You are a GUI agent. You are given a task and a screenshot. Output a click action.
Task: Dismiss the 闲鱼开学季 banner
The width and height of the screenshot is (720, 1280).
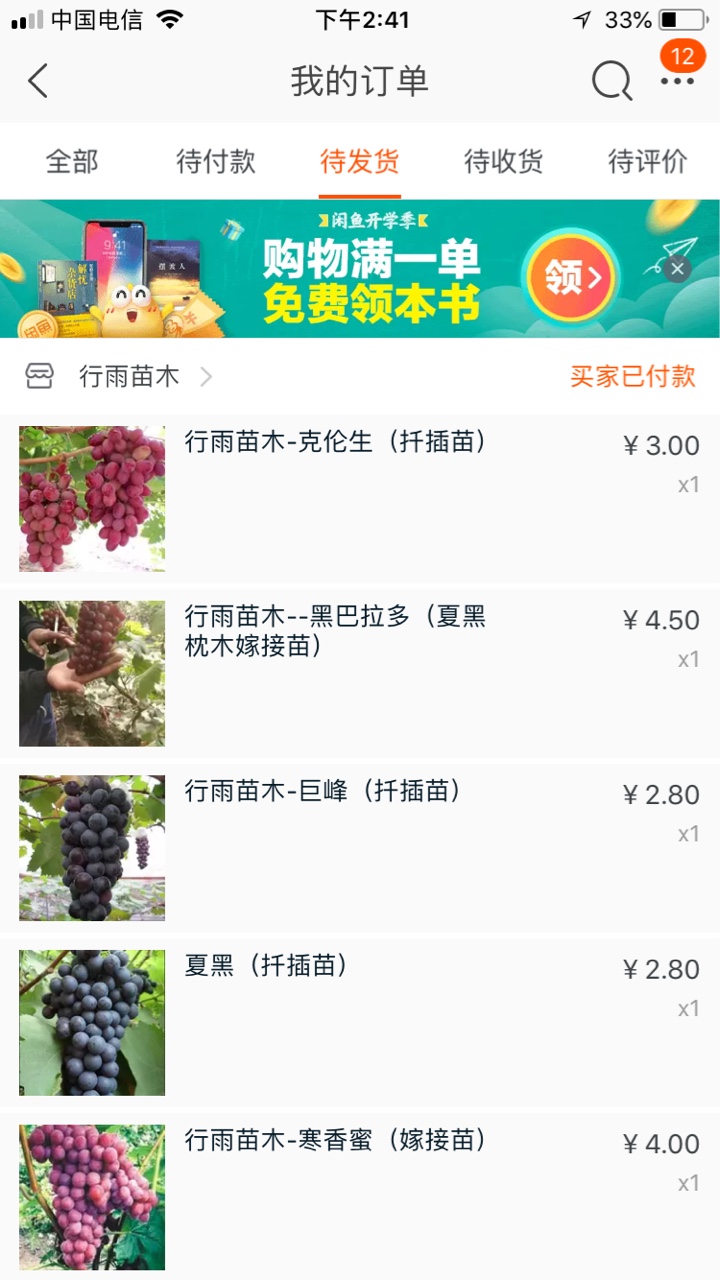click(678, 269)
